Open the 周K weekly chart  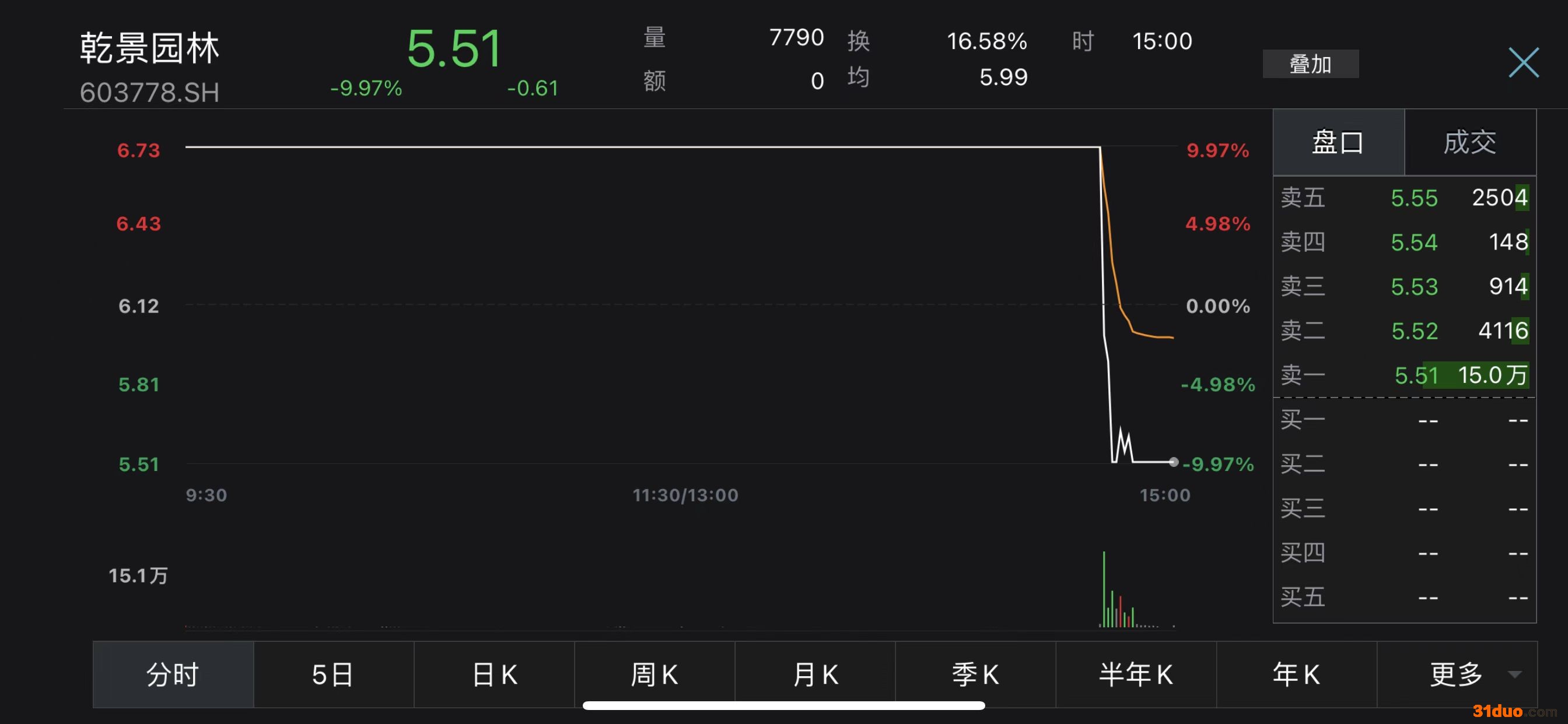[654, 674]
